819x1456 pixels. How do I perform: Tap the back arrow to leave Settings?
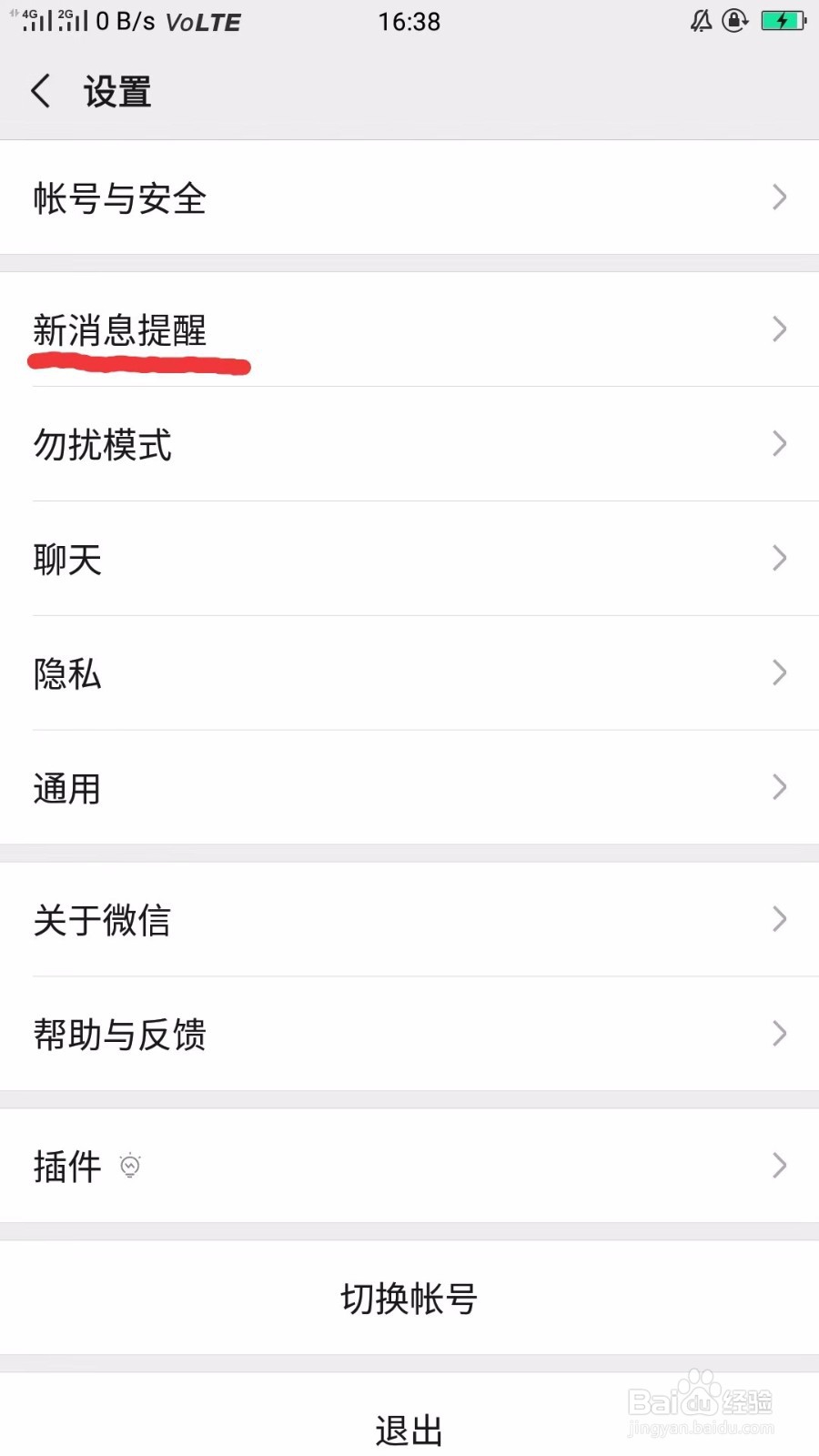click(40, 91)
